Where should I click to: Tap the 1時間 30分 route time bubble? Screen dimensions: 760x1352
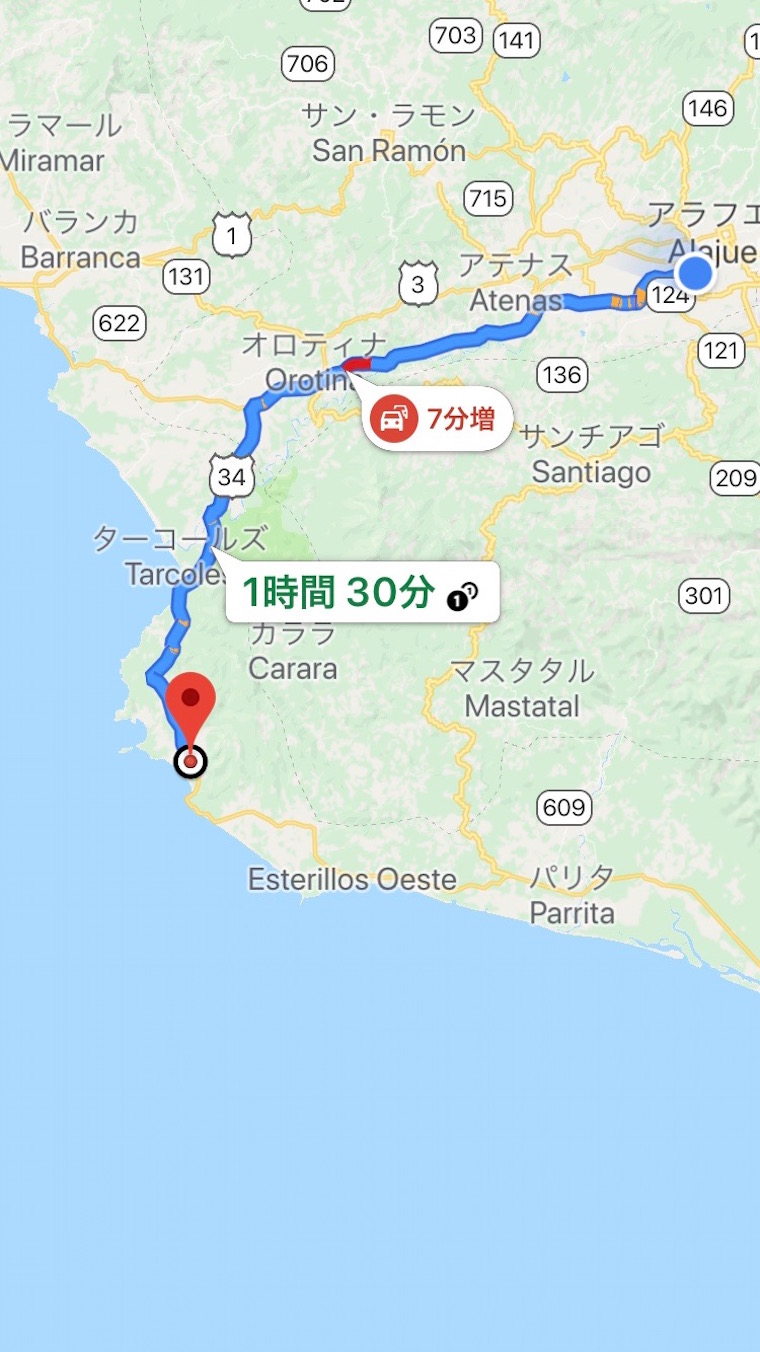[x=362, y=594]
